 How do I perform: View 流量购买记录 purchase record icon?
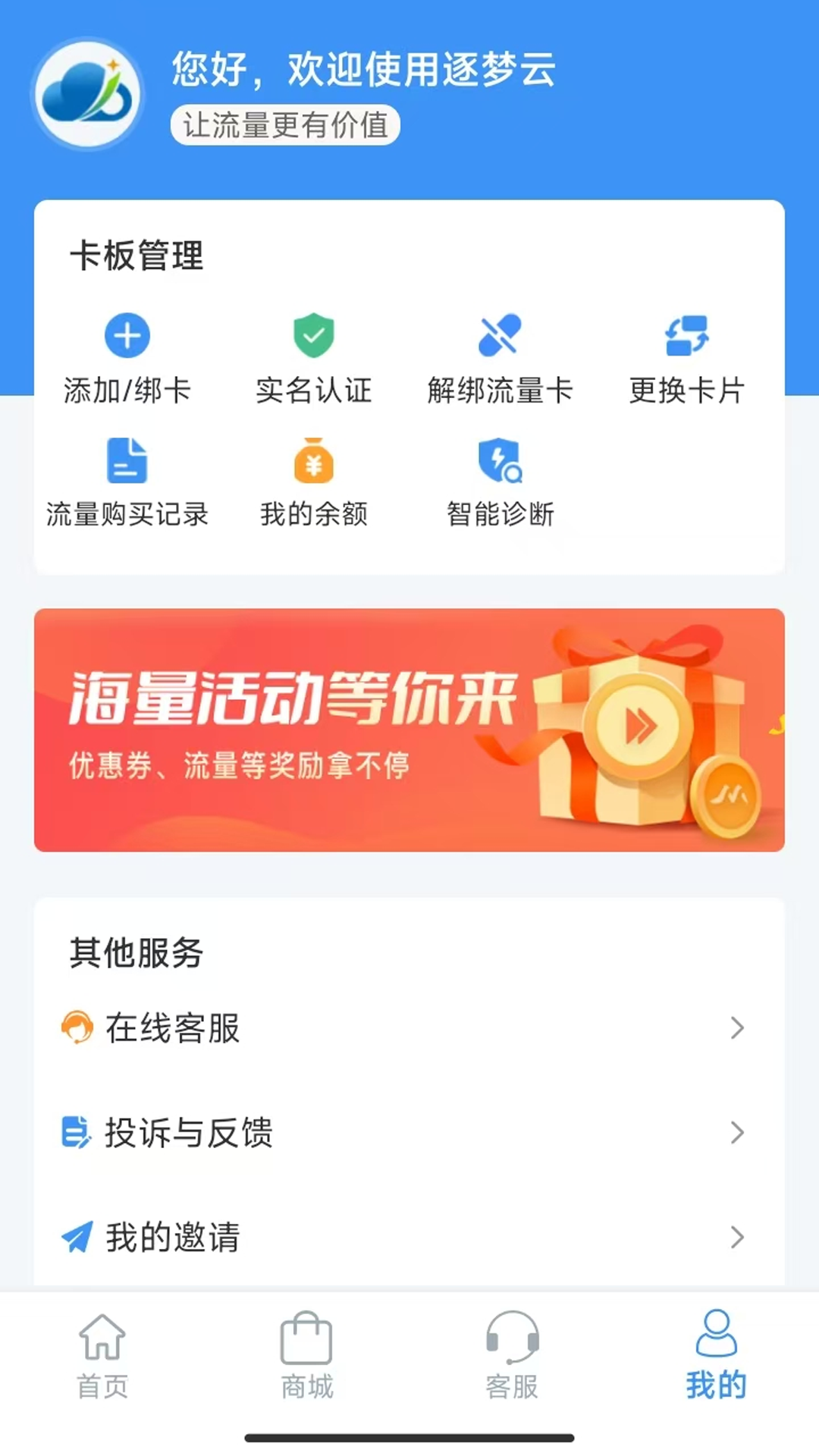coord(127,461)
